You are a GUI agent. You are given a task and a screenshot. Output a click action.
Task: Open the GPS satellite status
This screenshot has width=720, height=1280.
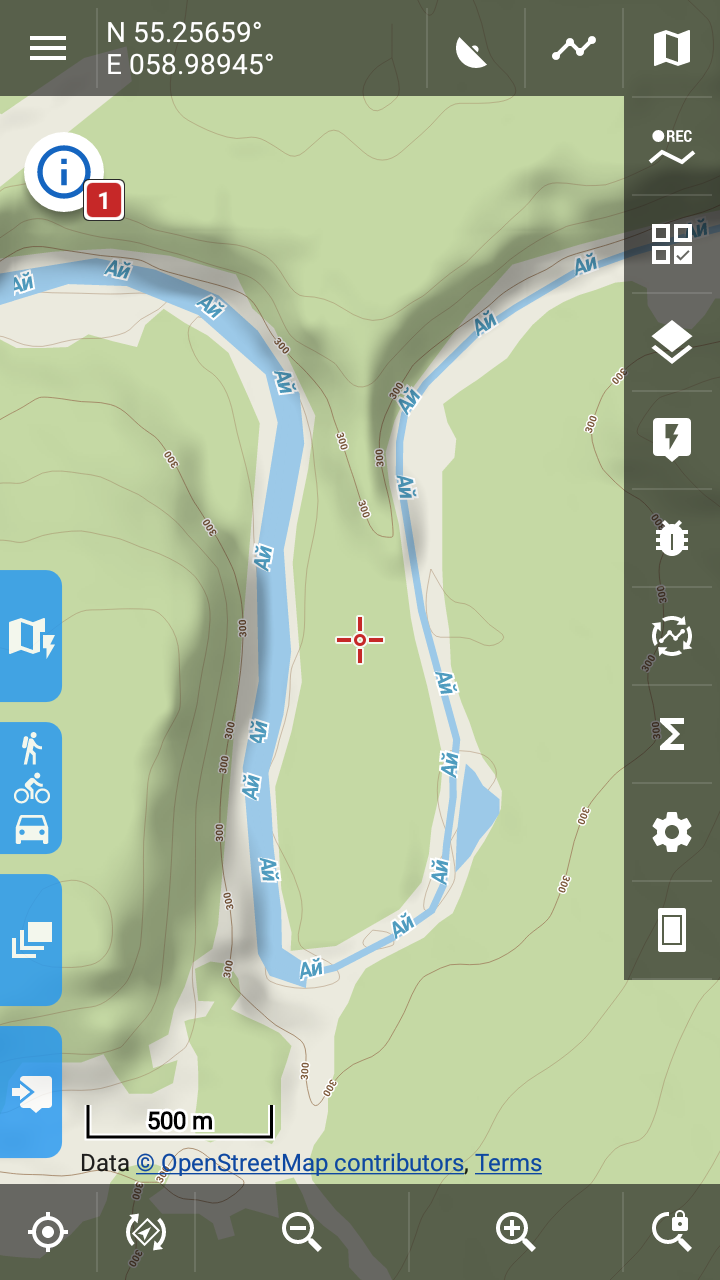472,48
